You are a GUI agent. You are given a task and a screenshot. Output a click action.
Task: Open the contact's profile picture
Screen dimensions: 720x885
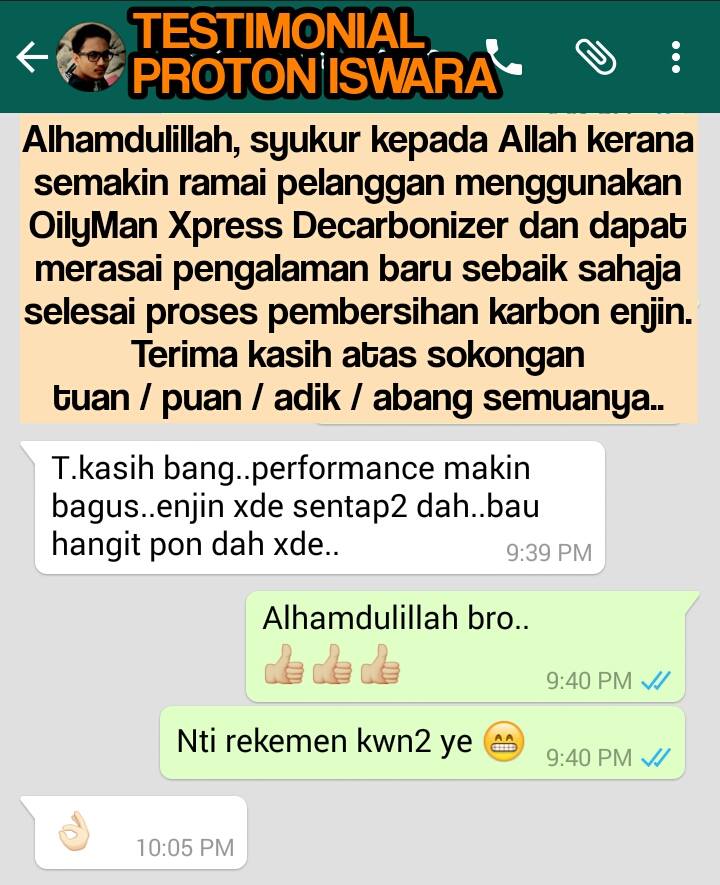tap(91, 57)
